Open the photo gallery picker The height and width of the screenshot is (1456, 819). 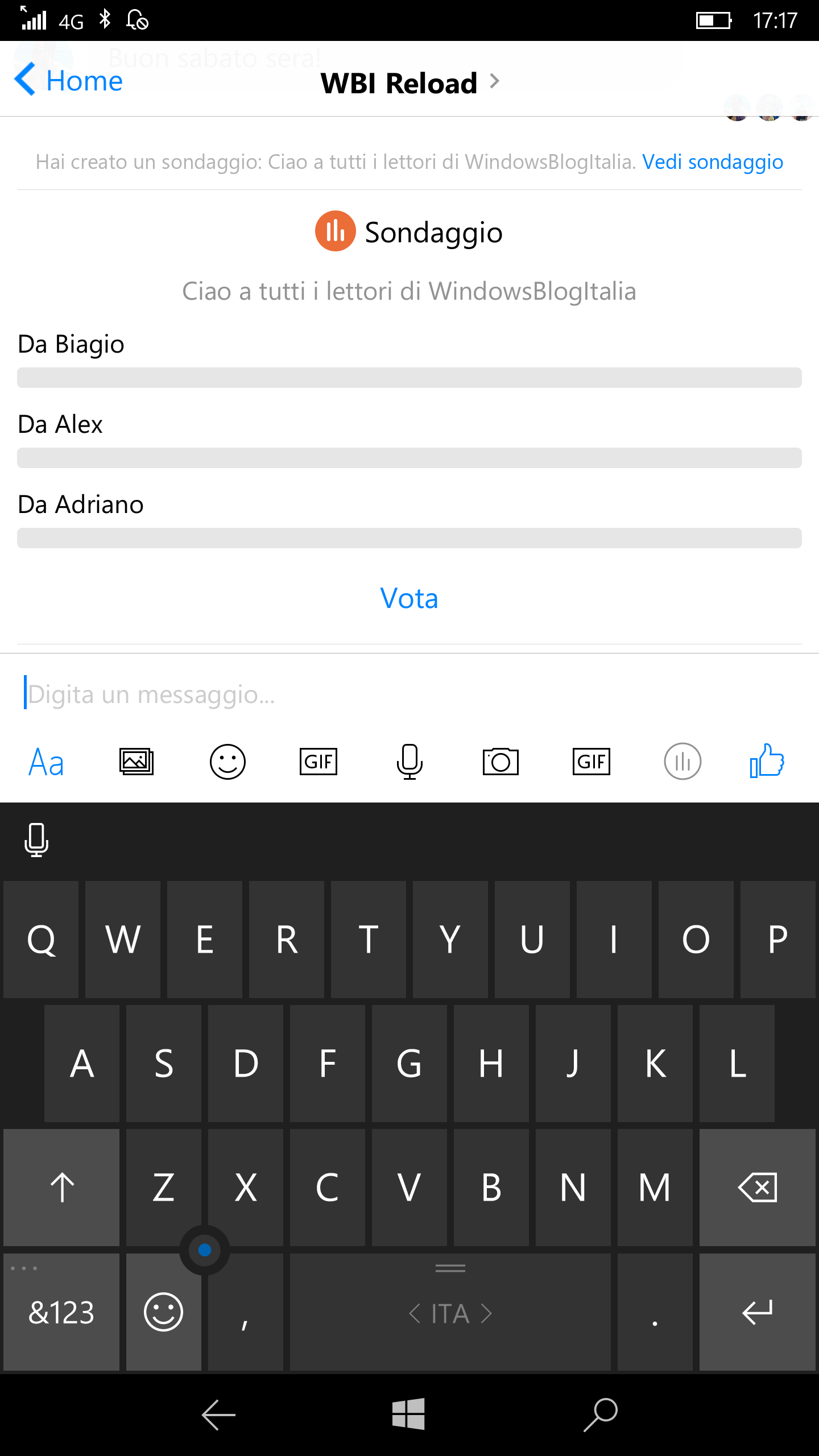[136, 762]
